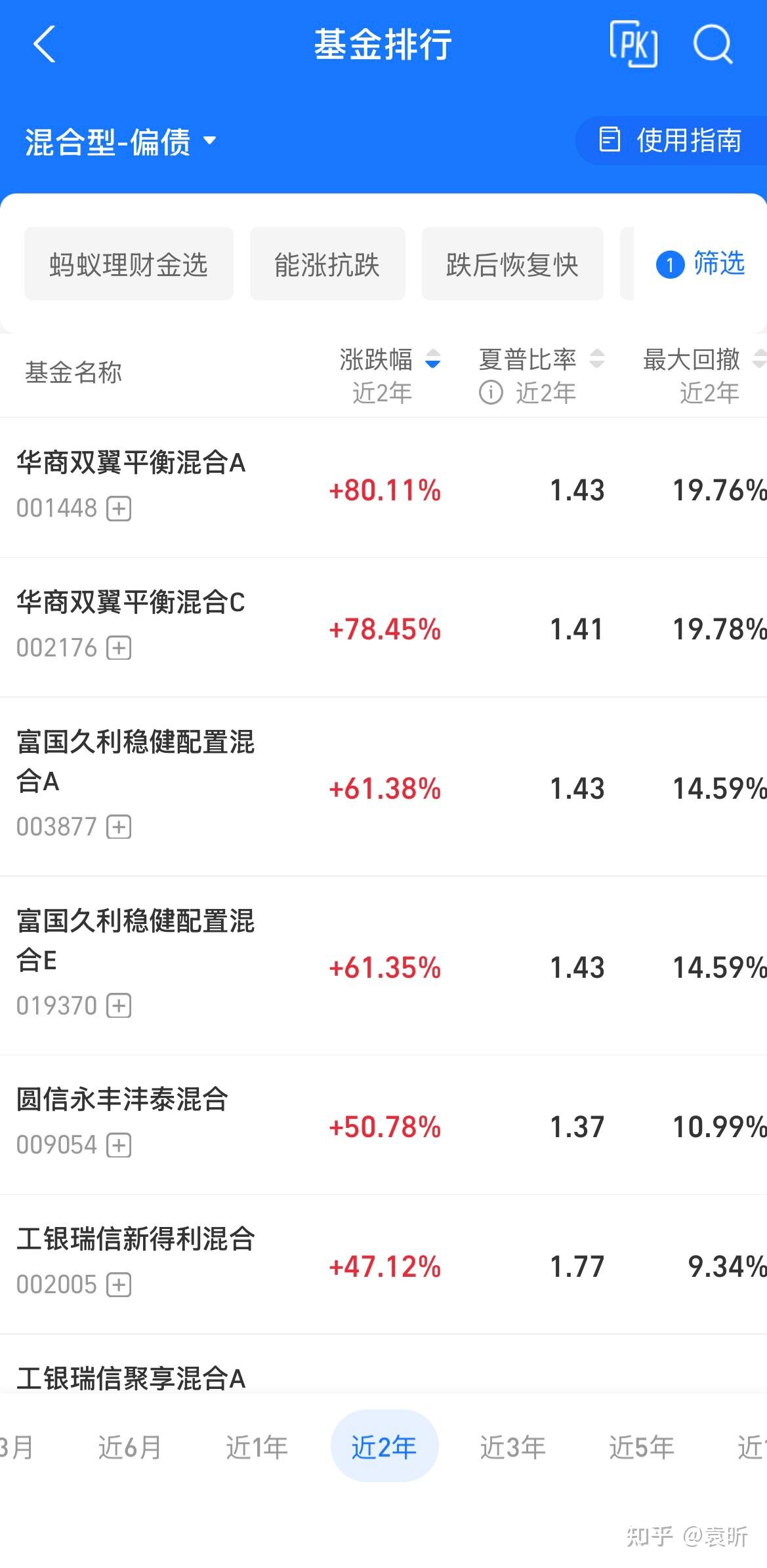Click the plus icon beside fund 002005
Viewport: 767px width, 1568px height.
119,1285
